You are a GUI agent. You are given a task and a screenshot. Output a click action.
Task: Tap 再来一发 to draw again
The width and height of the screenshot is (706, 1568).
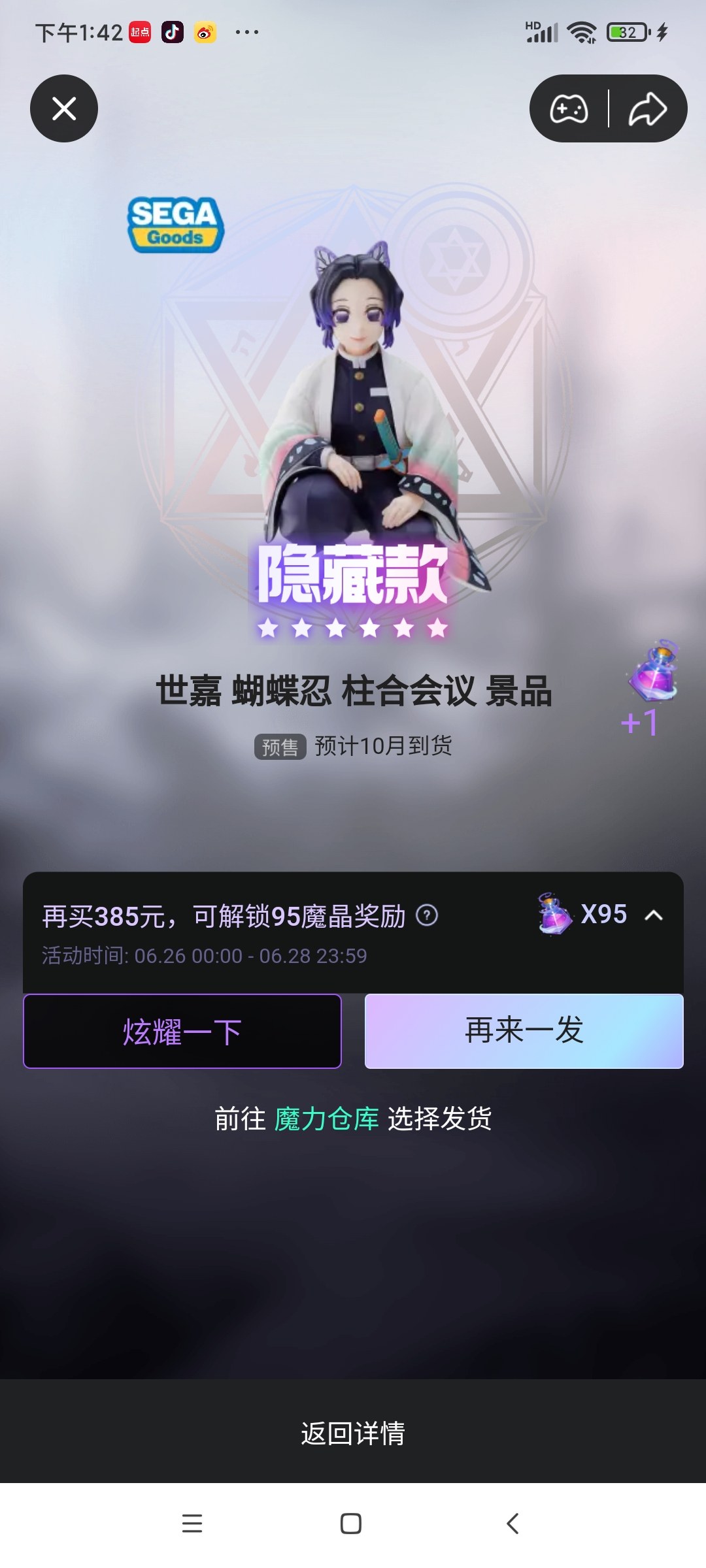point(524,1031)
